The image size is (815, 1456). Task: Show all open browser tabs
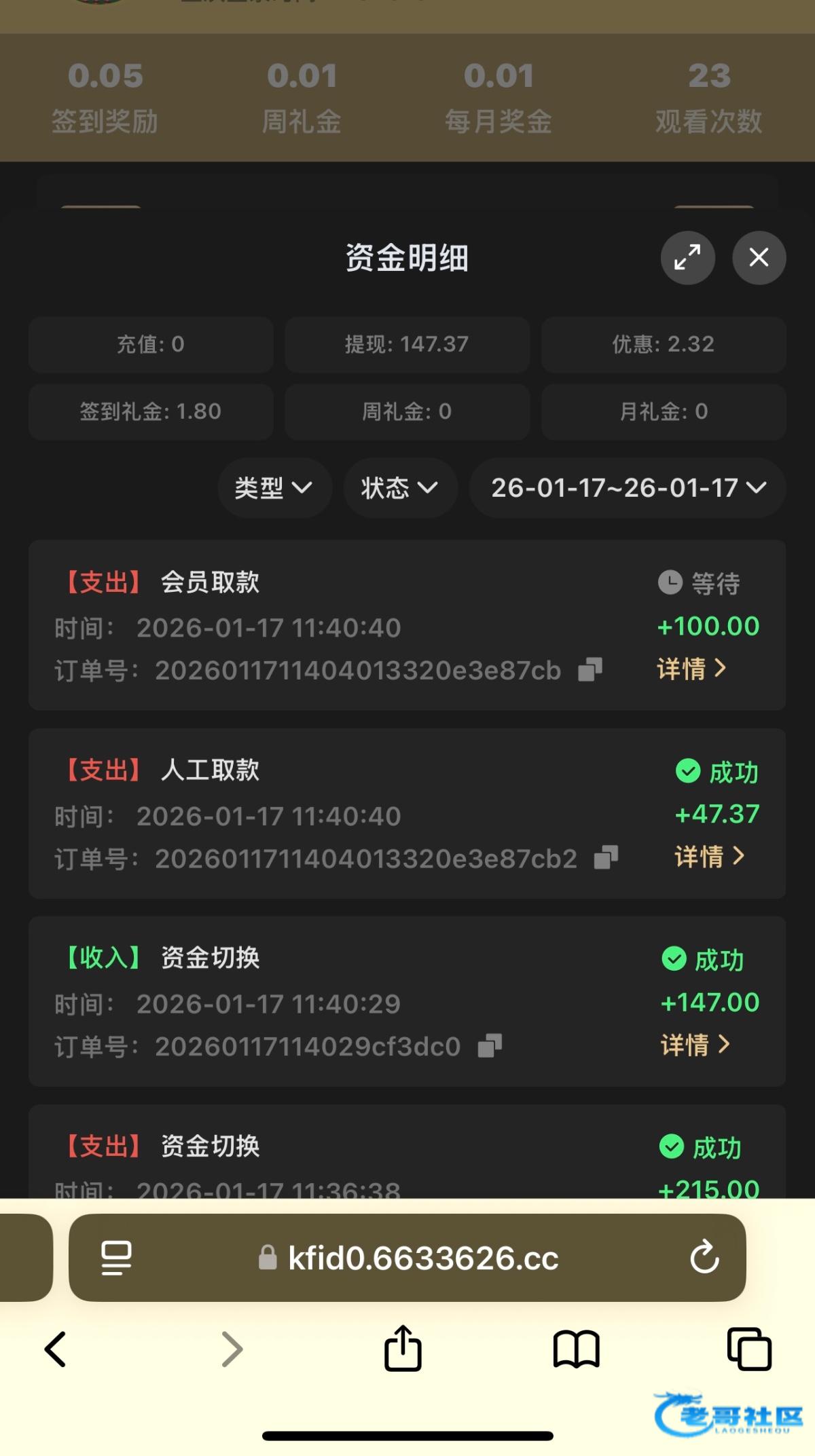tap(748, 1349)
